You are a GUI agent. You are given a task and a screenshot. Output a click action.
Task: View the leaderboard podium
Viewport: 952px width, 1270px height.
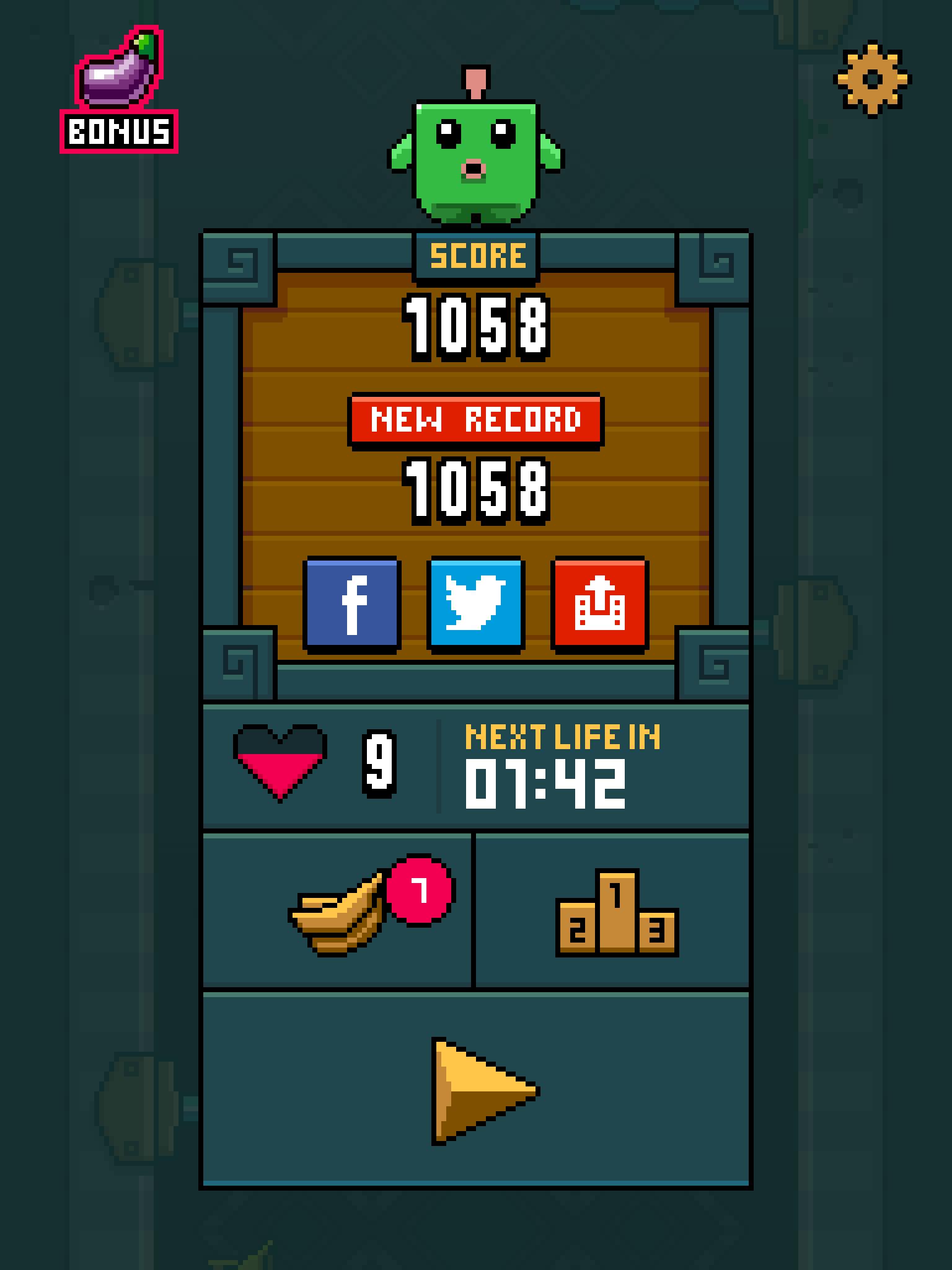click(616, 912)
